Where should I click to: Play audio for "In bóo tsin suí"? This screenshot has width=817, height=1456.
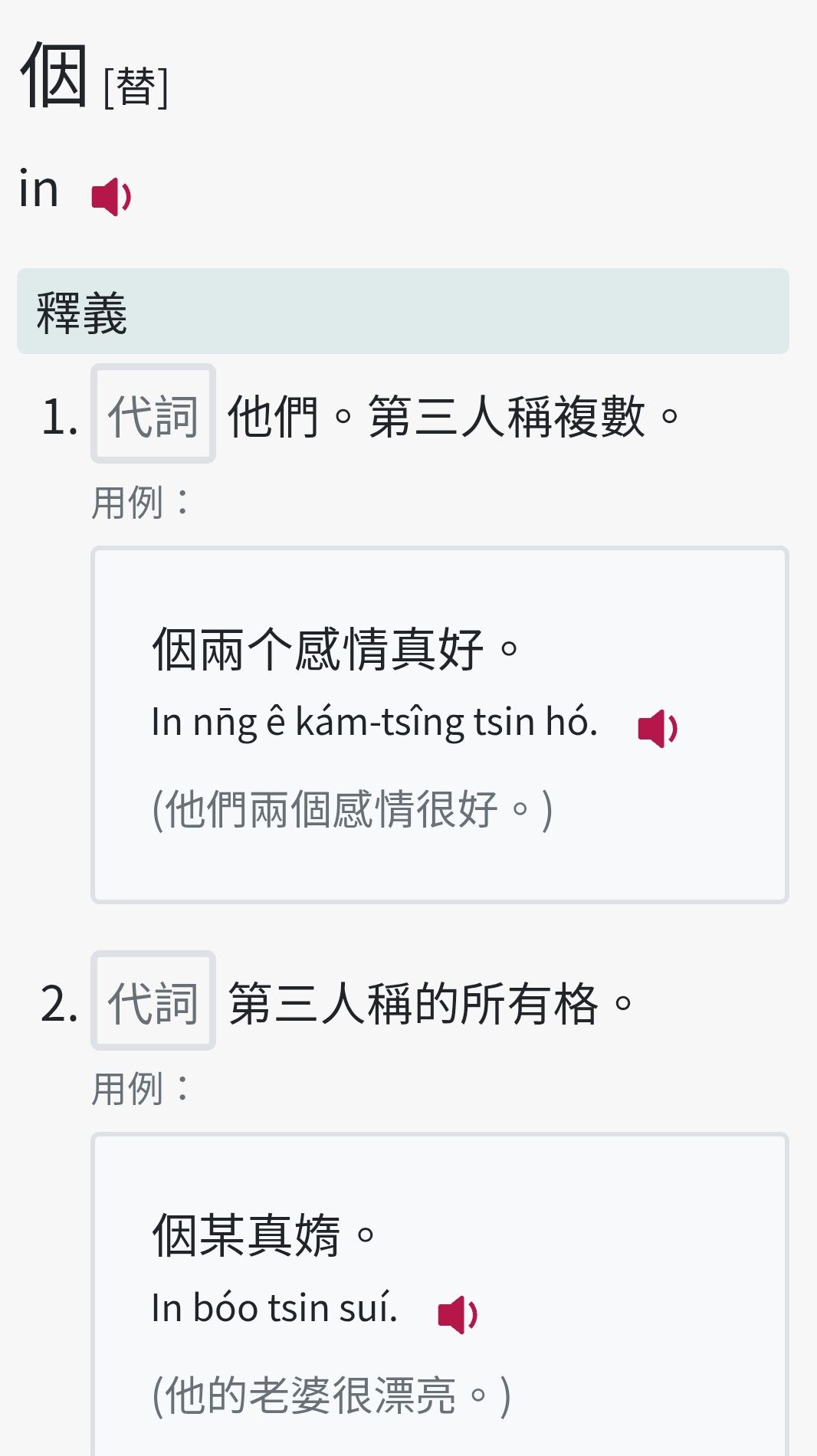458,1313
